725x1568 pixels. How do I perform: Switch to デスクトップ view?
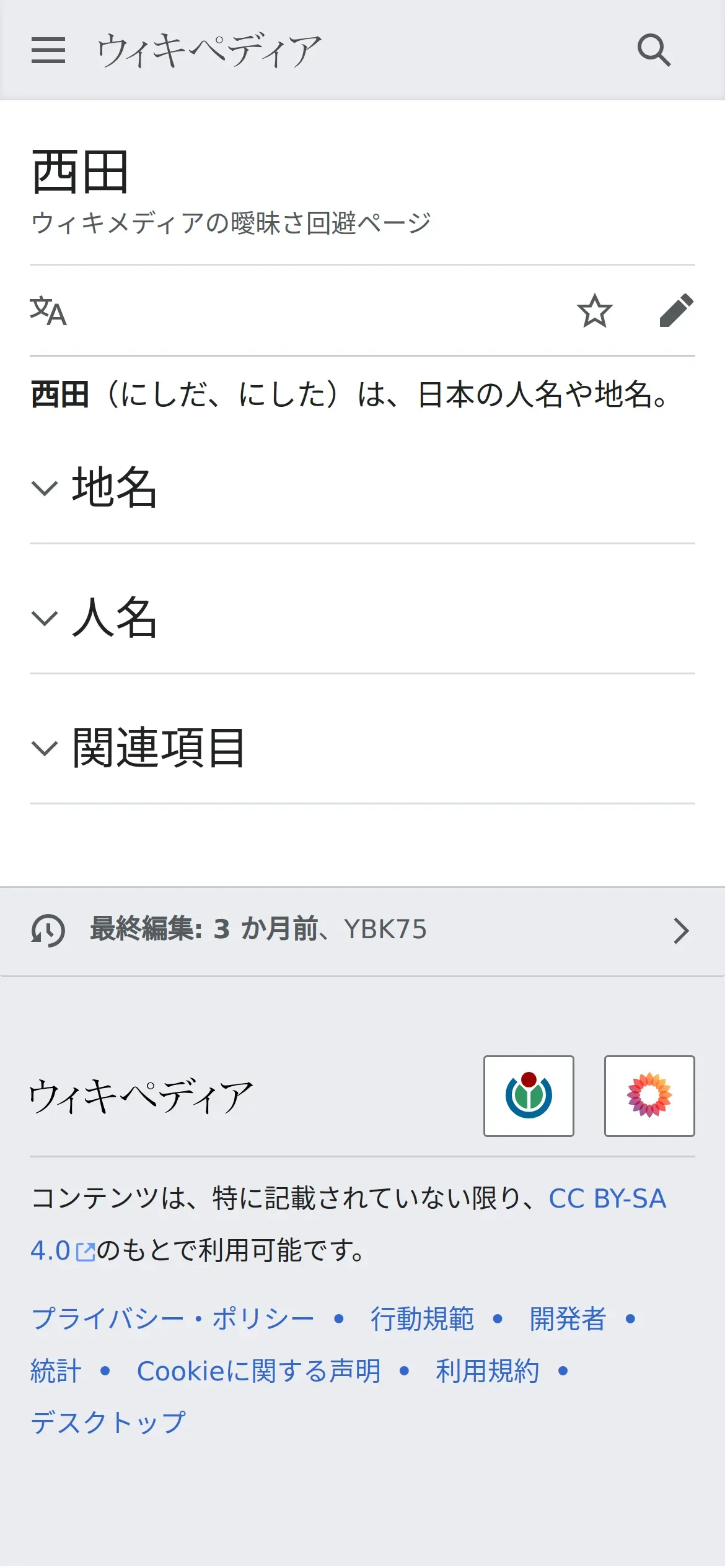(x=108, y=1422)
